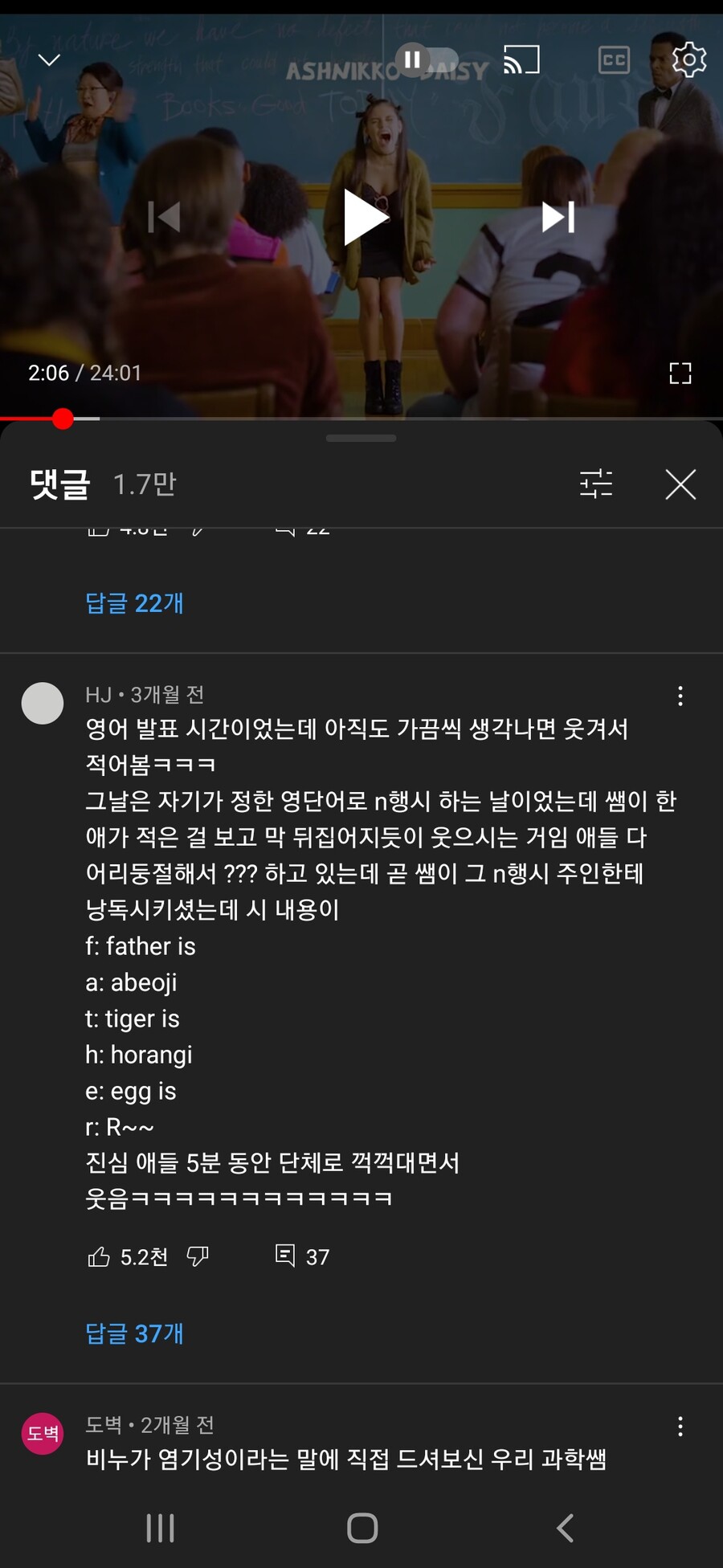
Task: Close the comments panel
Action: click(680, 484)
